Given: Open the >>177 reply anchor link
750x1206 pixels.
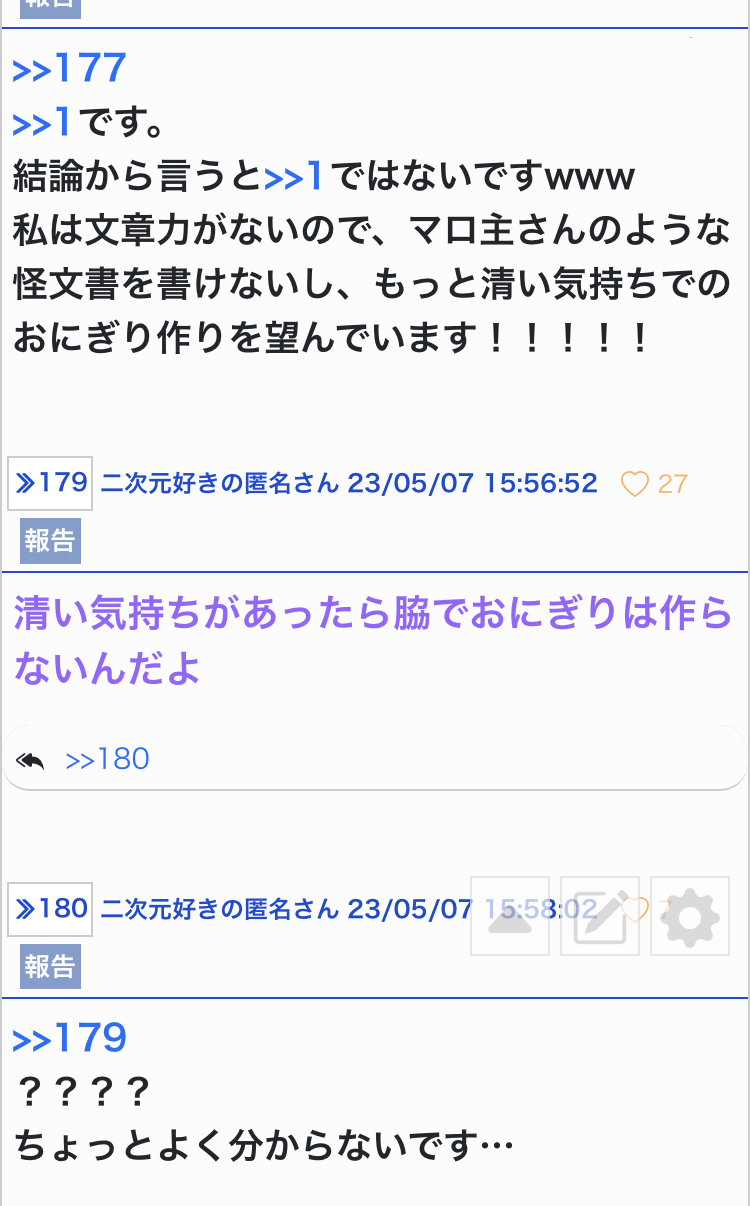Looking at the screenshot, I should coord(69,69).
